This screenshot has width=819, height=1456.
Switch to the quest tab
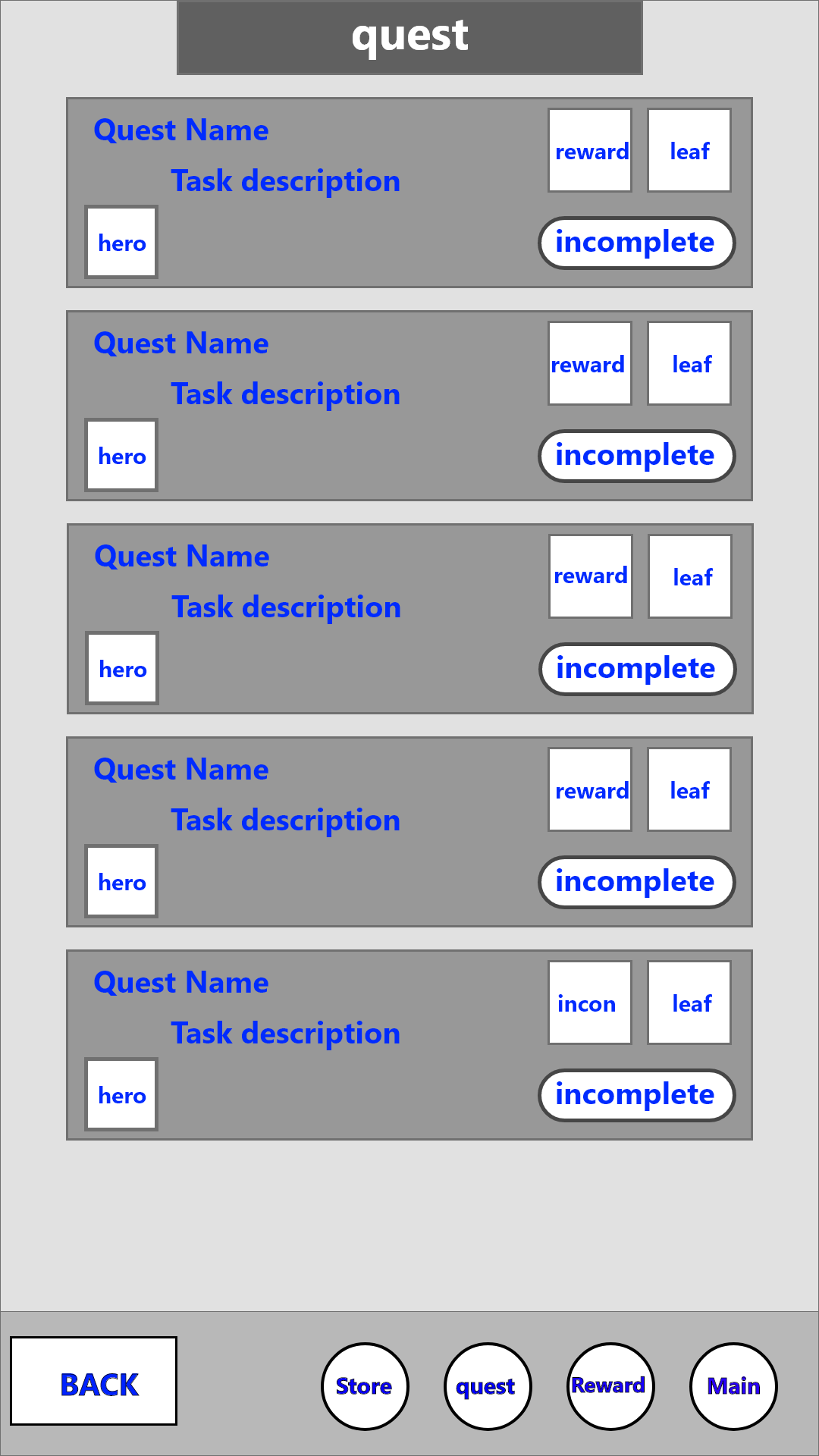click(x=488, y=1386)
